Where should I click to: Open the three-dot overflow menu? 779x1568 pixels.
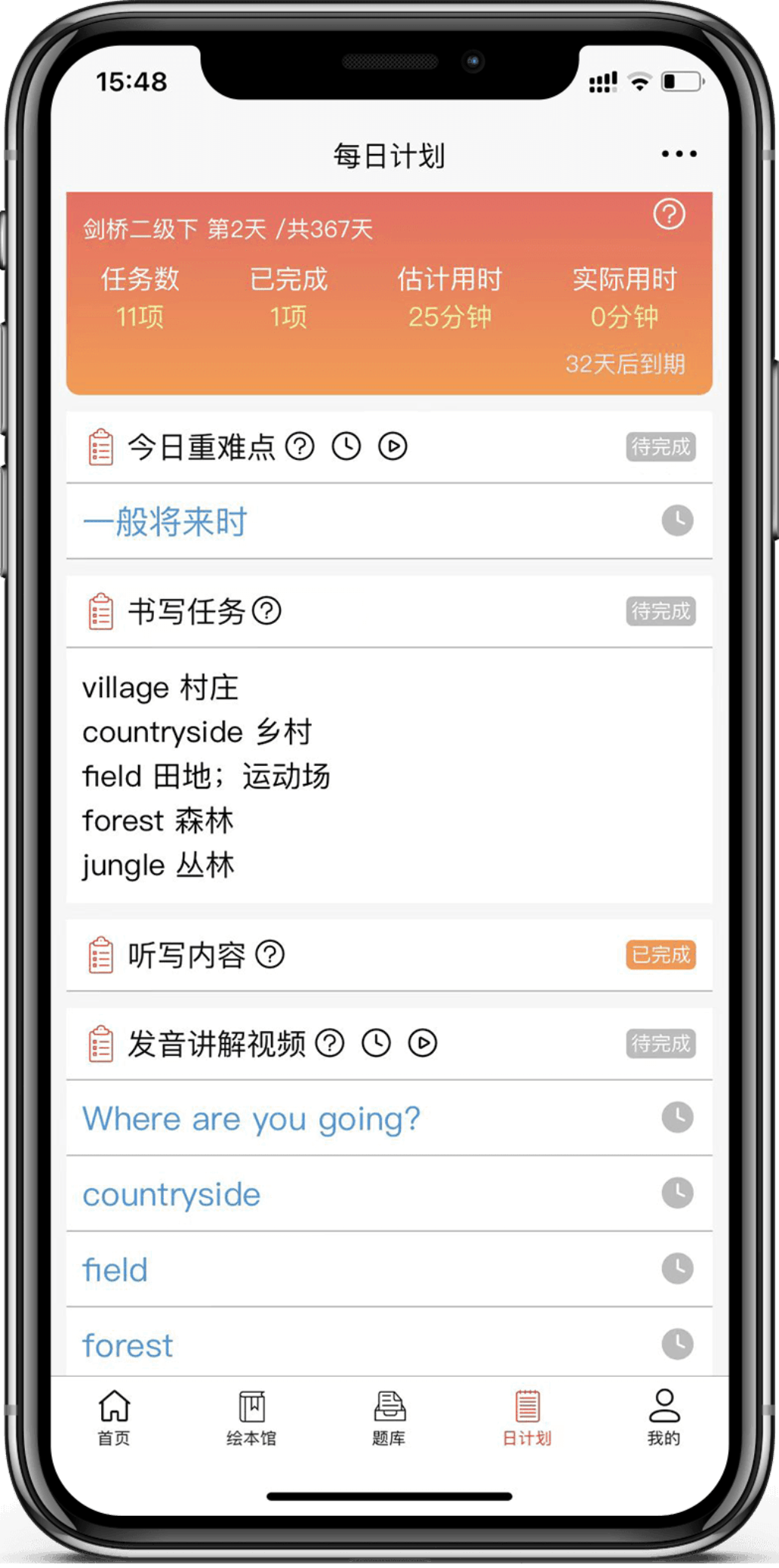[679, 154]
